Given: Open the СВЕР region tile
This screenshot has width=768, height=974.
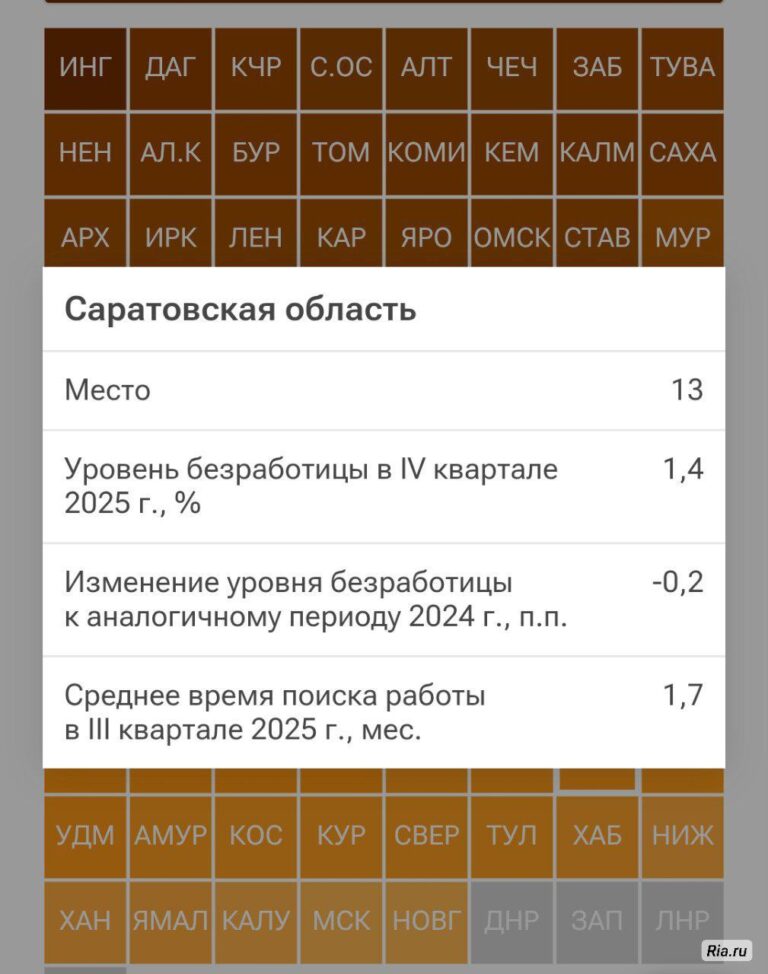Looking at the screenshot, I should (x=427, y=835).
